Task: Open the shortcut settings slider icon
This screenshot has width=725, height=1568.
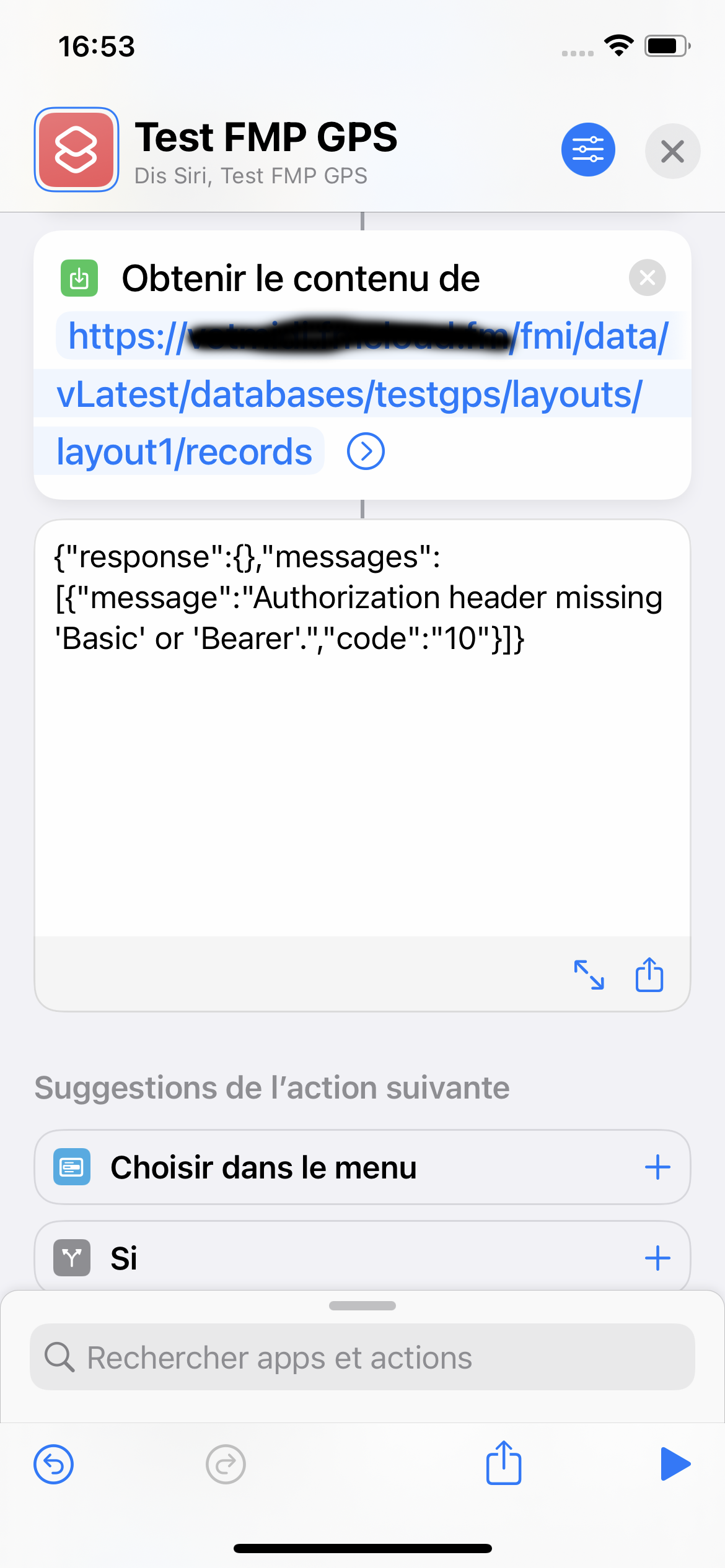Action: [x=587, y=150]
